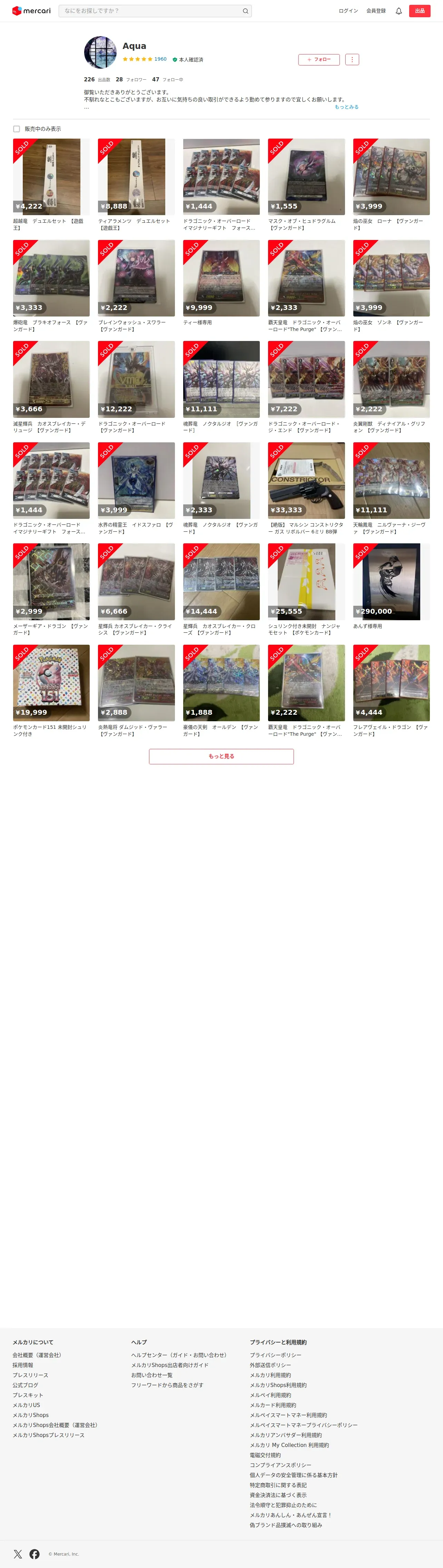
Task: Load more items with もっと見る
Action: 221,756
